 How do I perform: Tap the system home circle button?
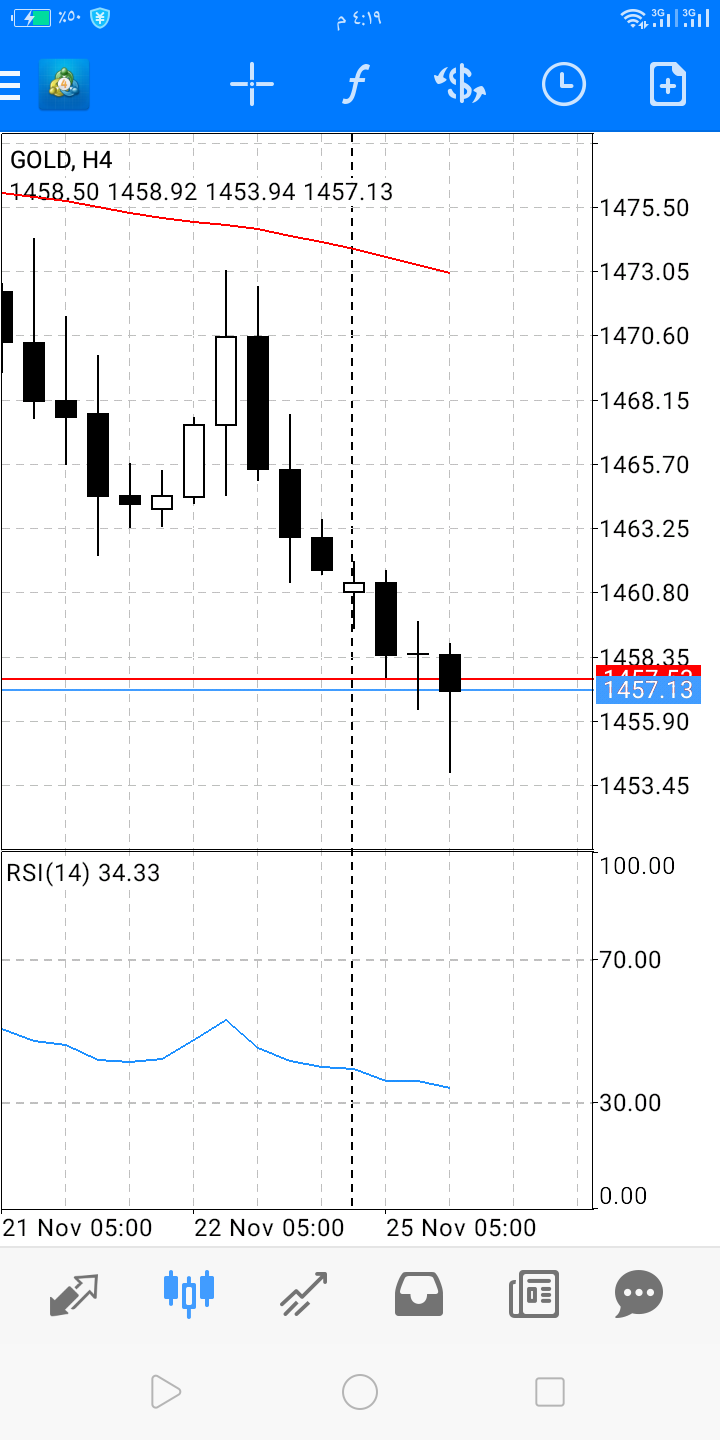coord(360,1391)
